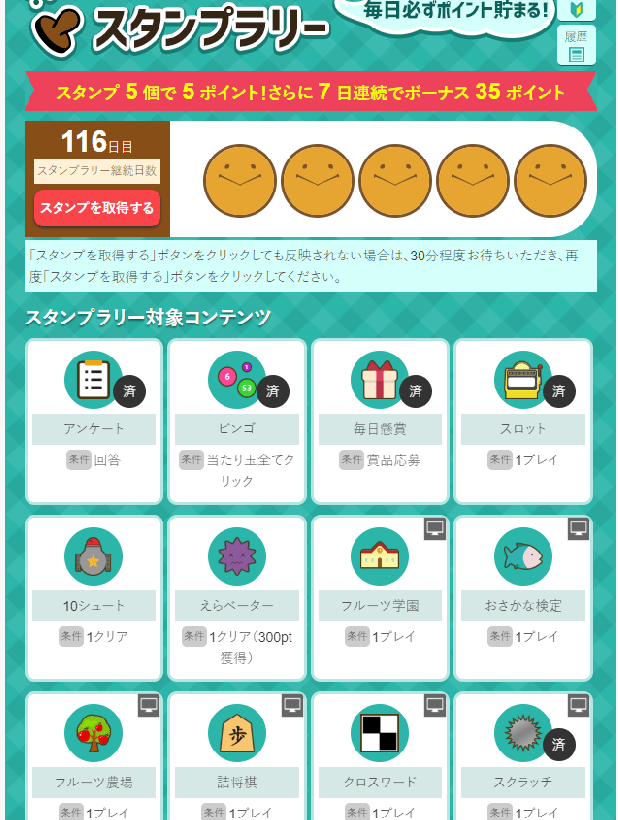
Task: Open the ビンゴ card
Action: tap(237, 420)
